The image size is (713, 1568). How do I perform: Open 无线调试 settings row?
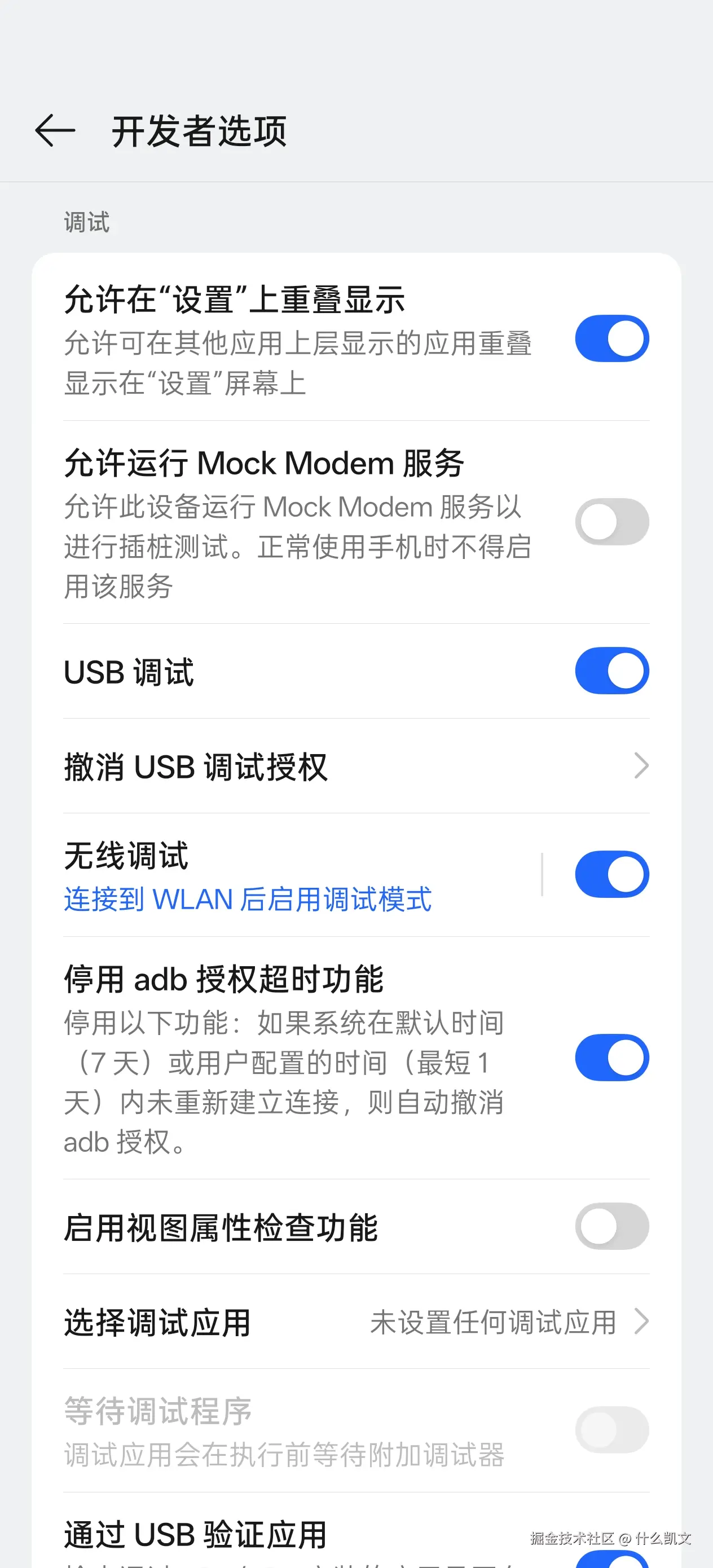point(274,875)
